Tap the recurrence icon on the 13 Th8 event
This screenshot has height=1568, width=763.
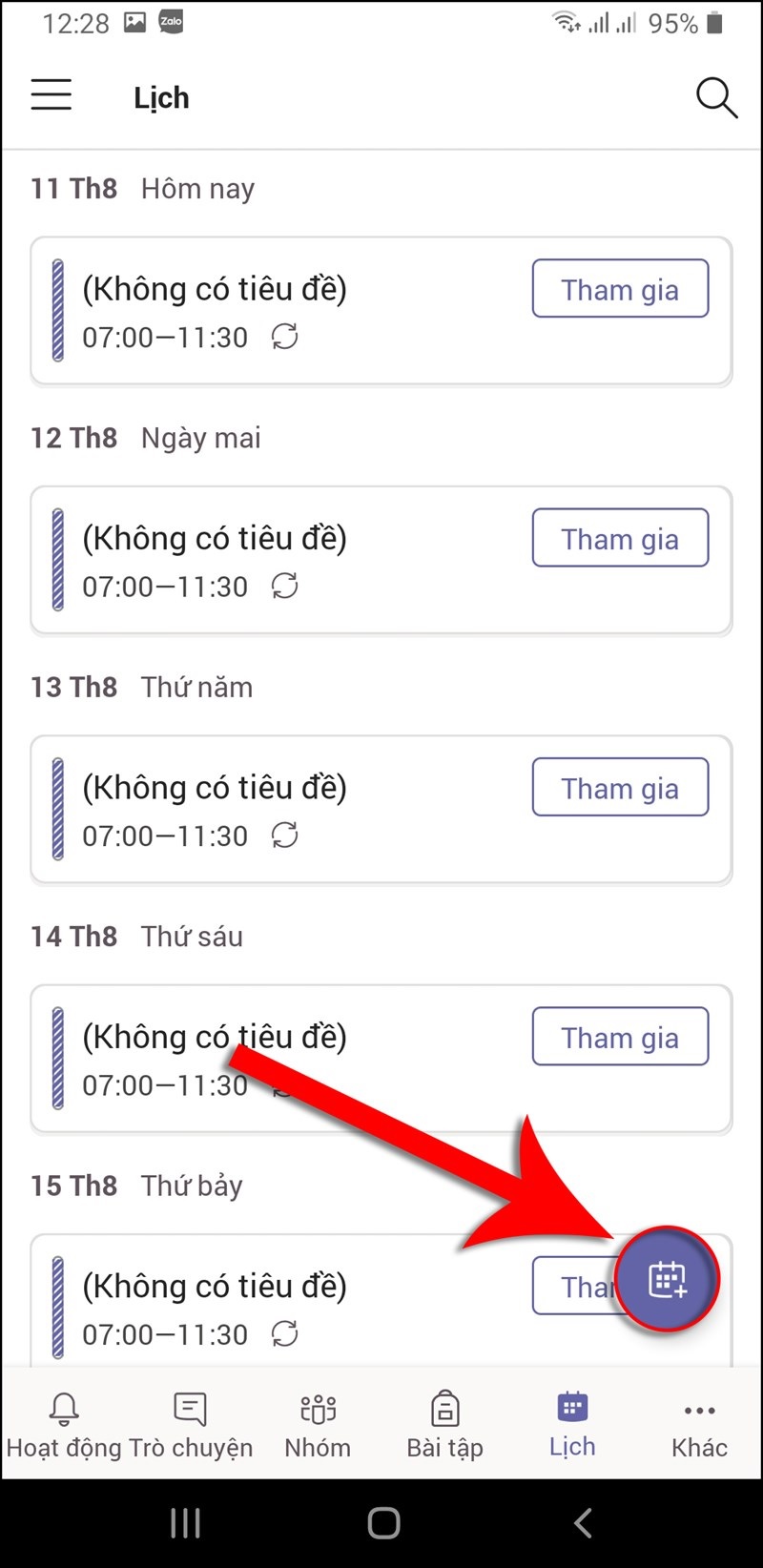[285, 836]
